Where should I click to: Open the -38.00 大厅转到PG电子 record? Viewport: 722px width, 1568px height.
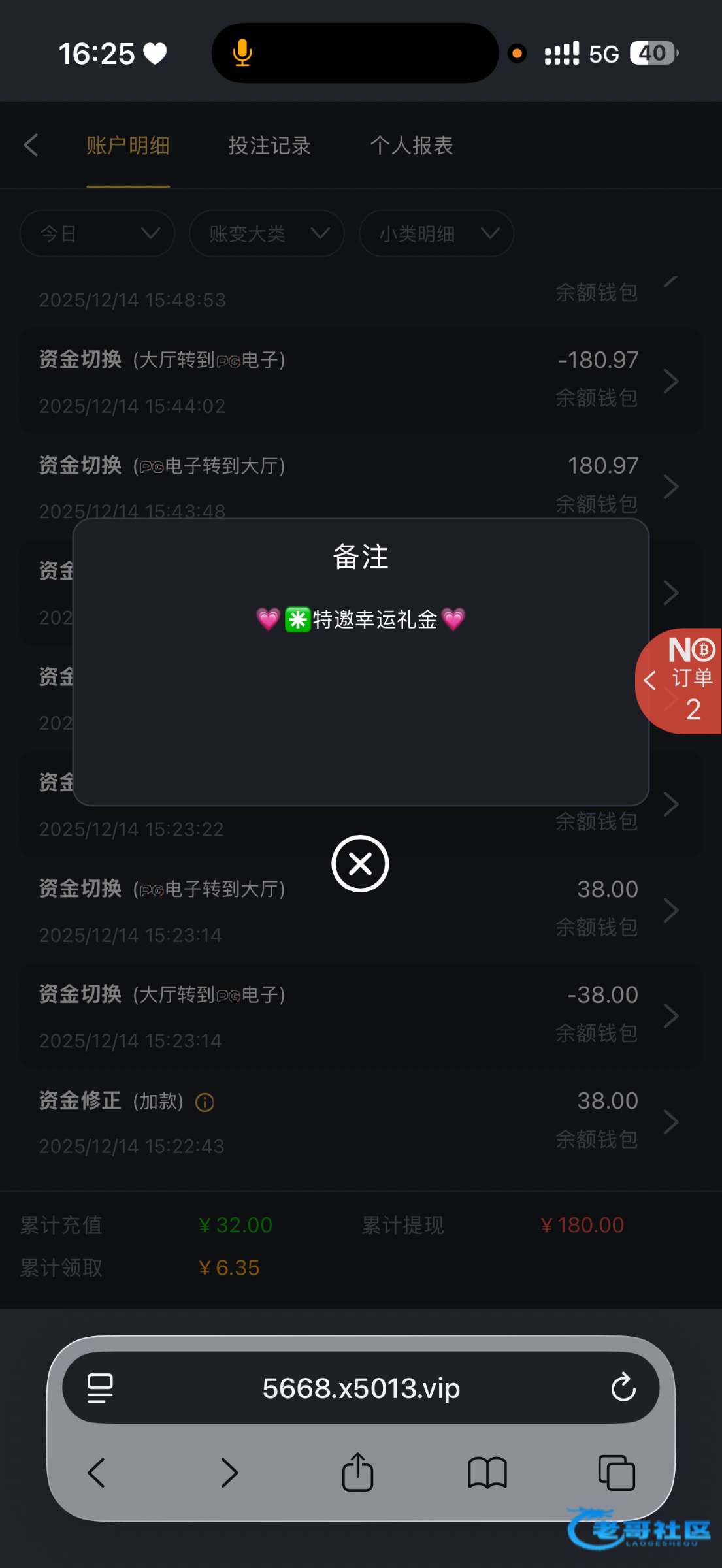tap(360, 1016)
